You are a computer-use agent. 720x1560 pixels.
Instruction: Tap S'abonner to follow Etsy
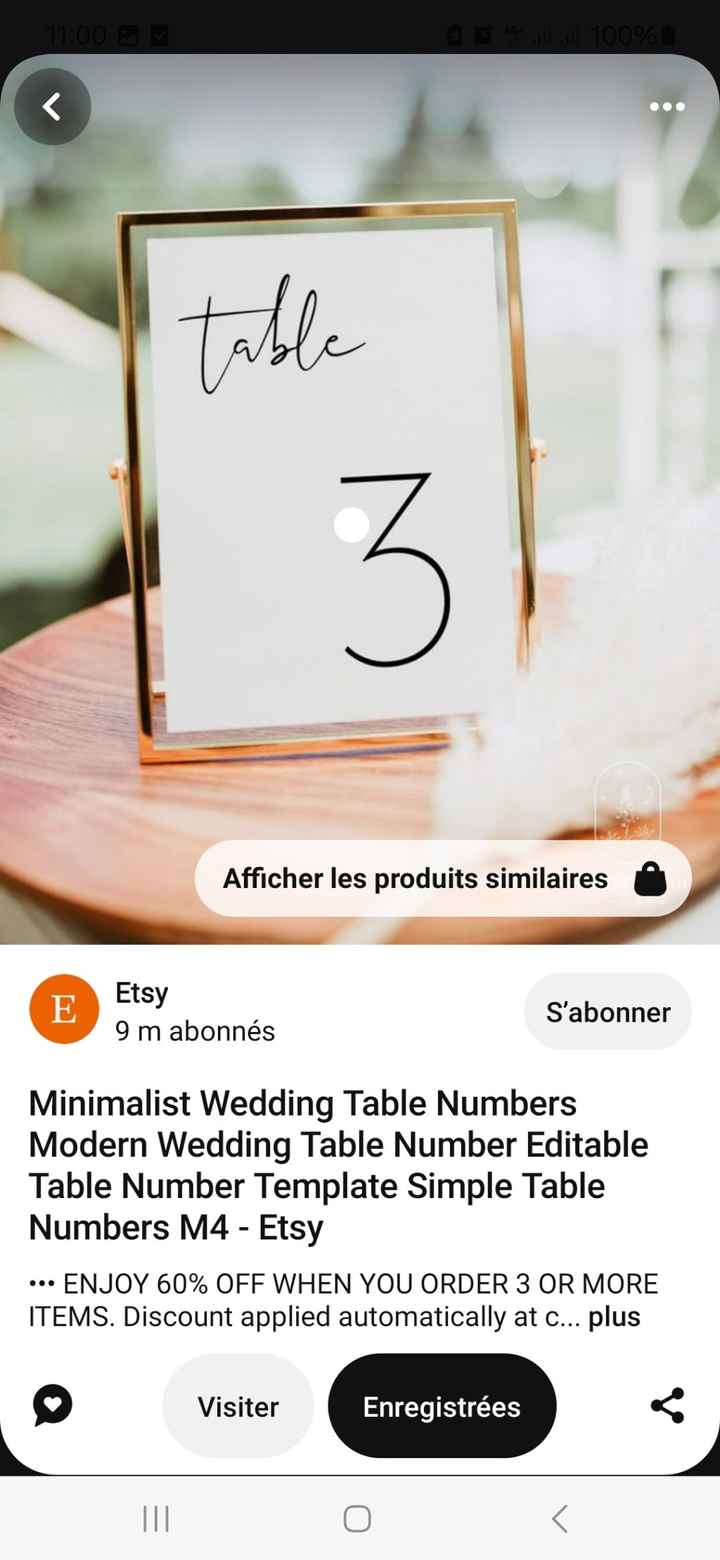(x=607, y=1012)
